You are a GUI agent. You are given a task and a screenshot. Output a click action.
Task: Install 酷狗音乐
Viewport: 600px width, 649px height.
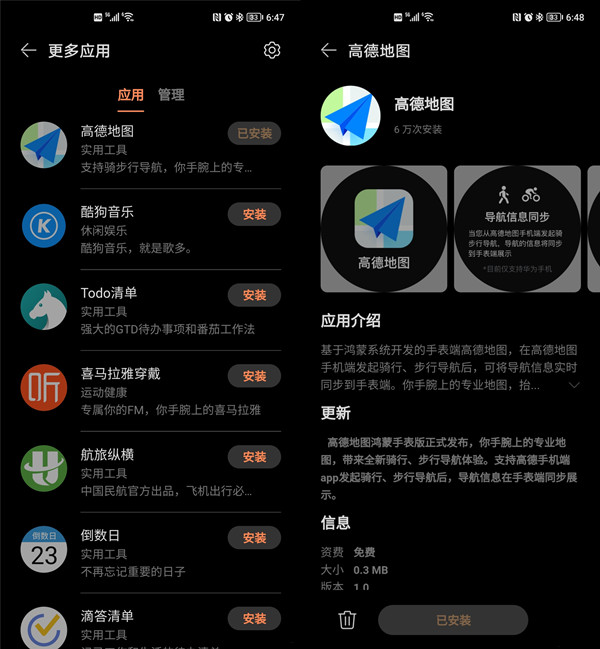(x=254, y=214)
